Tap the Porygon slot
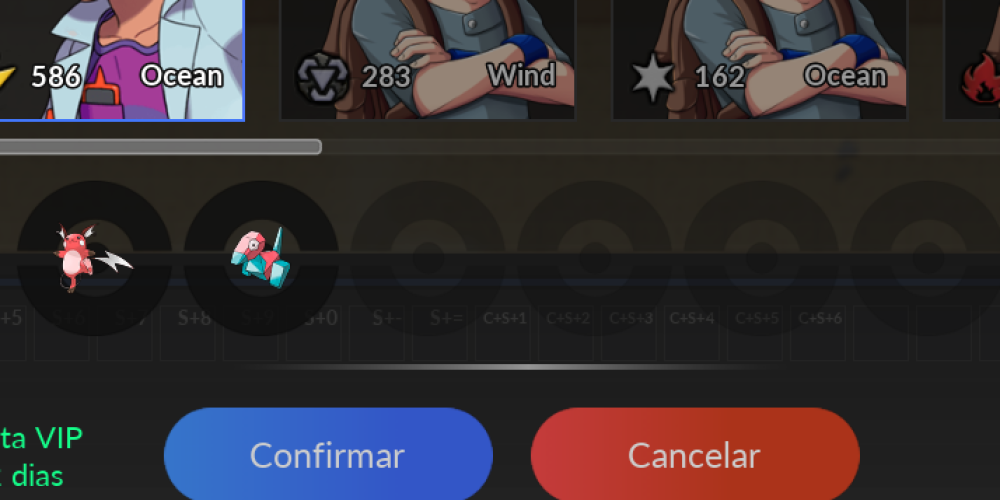Image resolution: width=1000 pixels, height=500 pixels. [260, 257]
